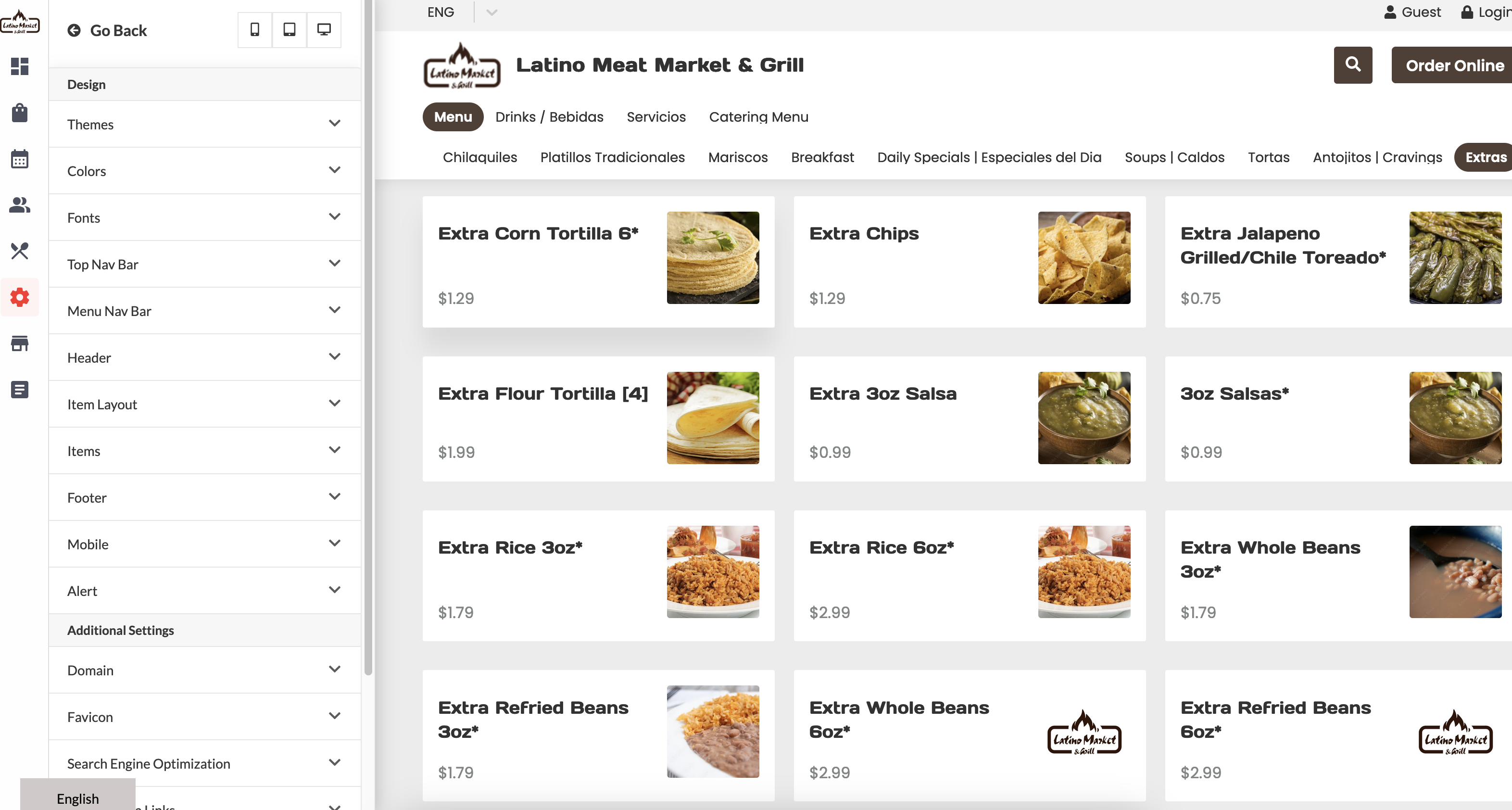Select the Mariscos category
1512x810 pixels.
coord(737,157)
